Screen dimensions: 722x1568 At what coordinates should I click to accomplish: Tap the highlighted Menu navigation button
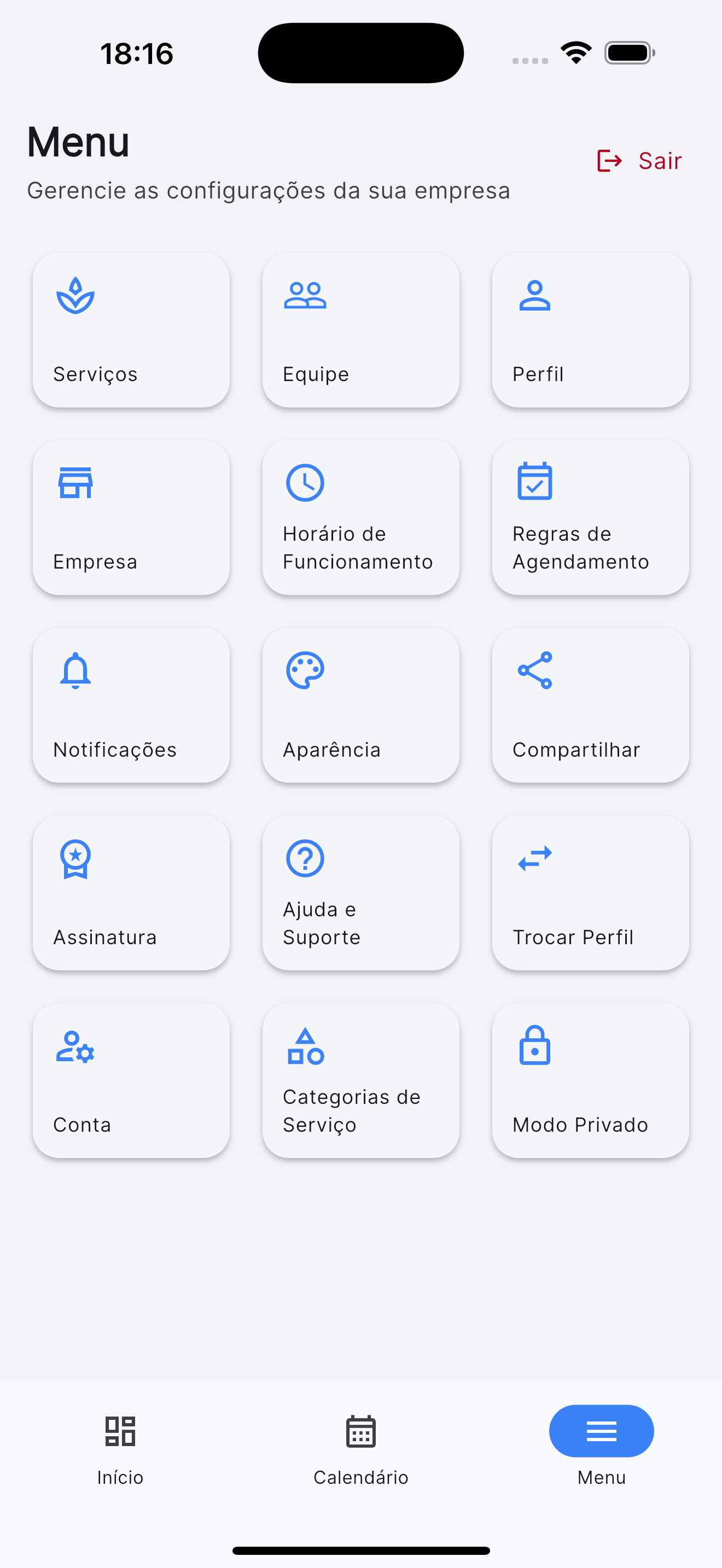click(601, 1431)
